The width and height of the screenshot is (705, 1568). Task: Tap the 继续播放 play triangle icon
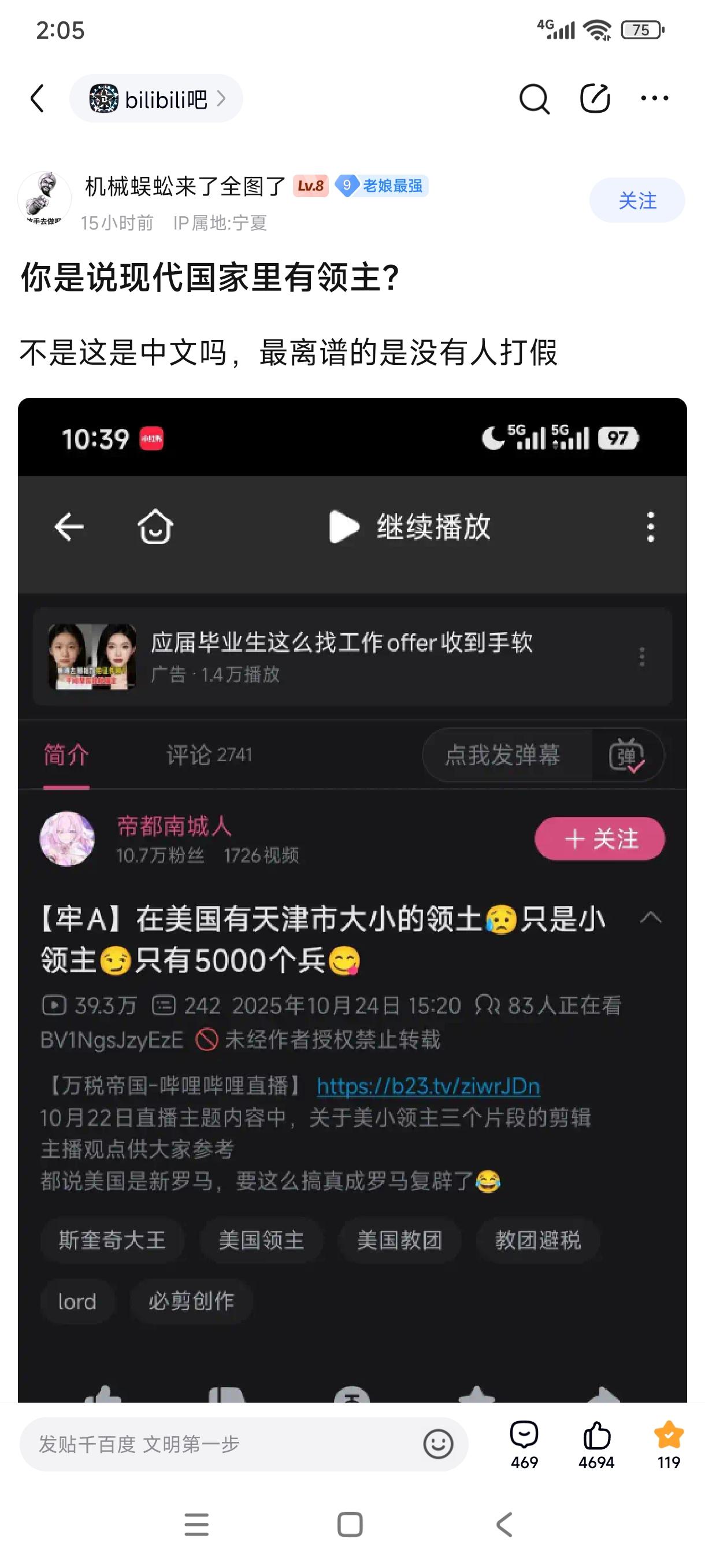coord(343,527)
